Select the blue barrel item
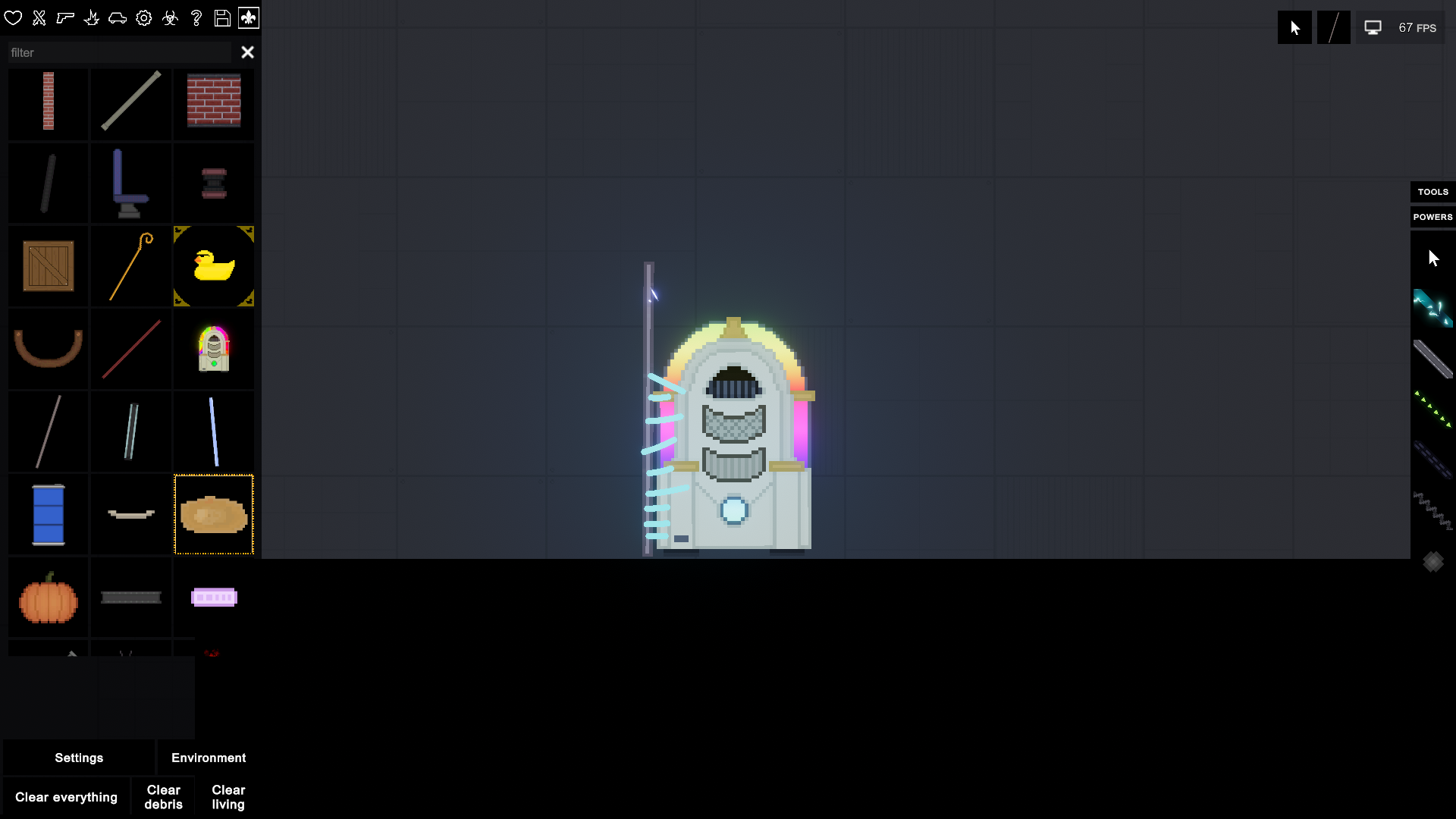1456x819 pixels. pyautogui.click(x=49, y=515)
